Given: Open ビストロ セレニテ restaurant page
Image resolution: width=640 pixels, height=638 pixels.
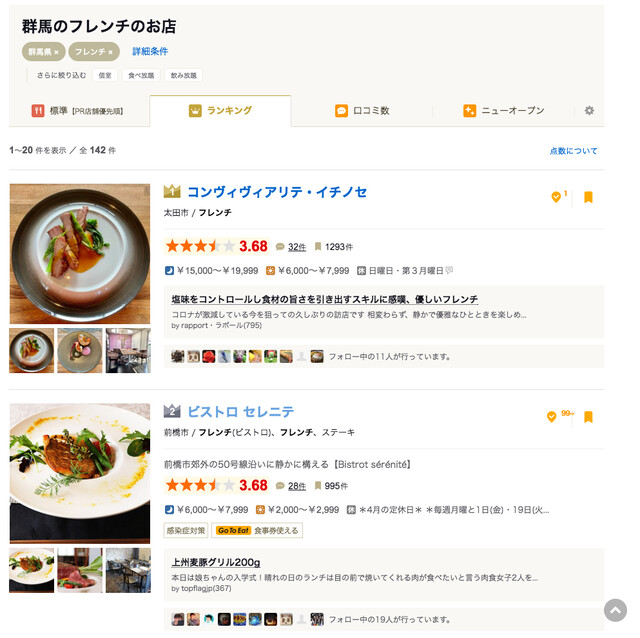Looking at the screenshot, I should point(241,412).
